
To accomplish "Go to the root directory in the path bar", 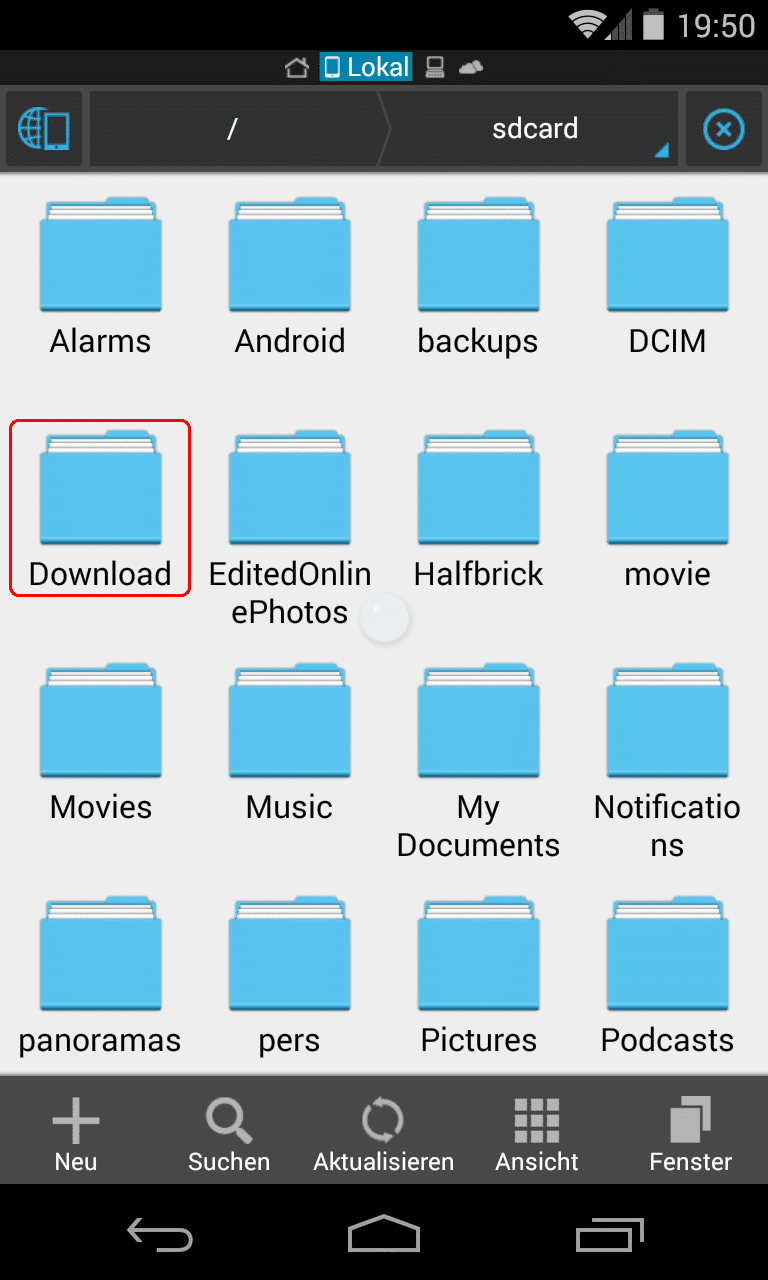I will pos(232,129).
